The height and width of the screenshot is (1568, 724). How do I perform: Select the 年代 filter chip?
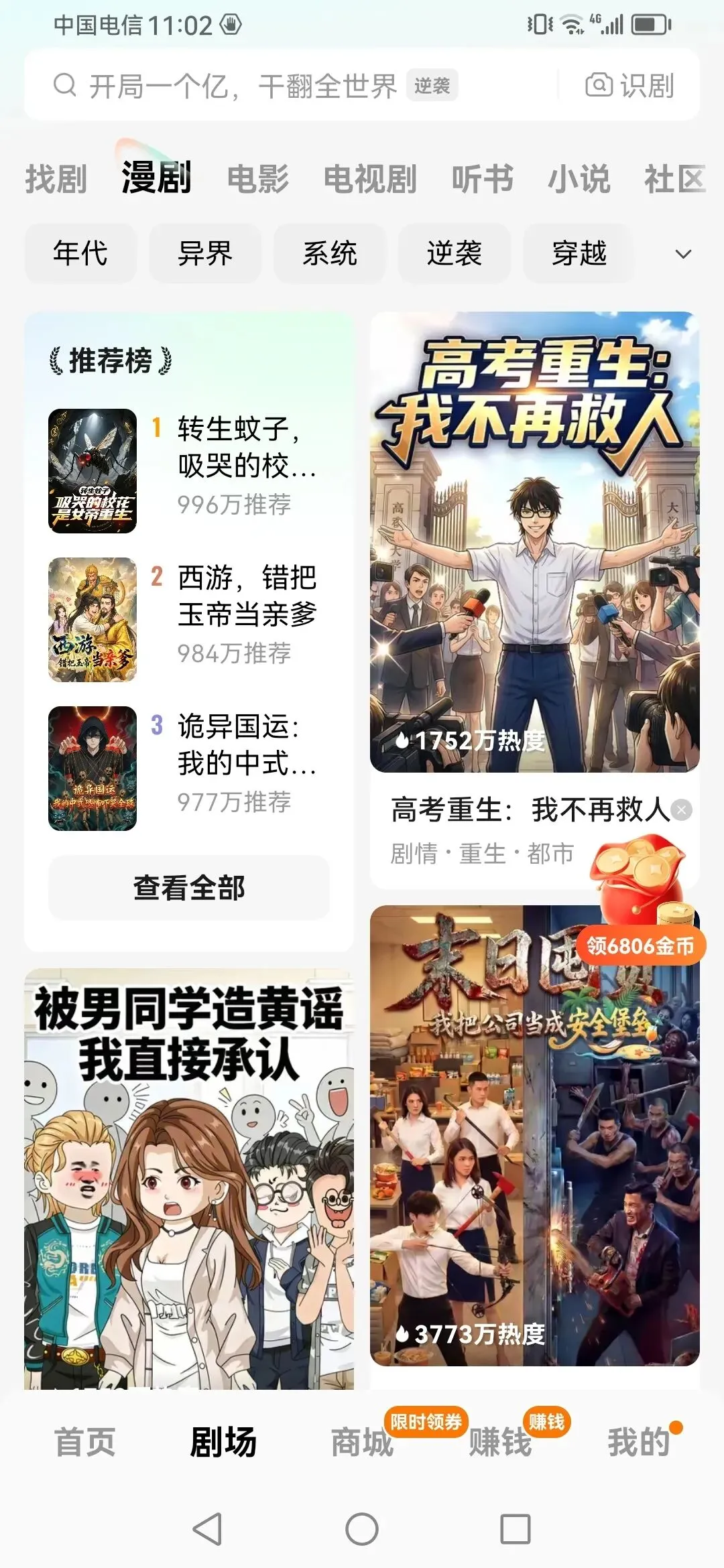80,253
